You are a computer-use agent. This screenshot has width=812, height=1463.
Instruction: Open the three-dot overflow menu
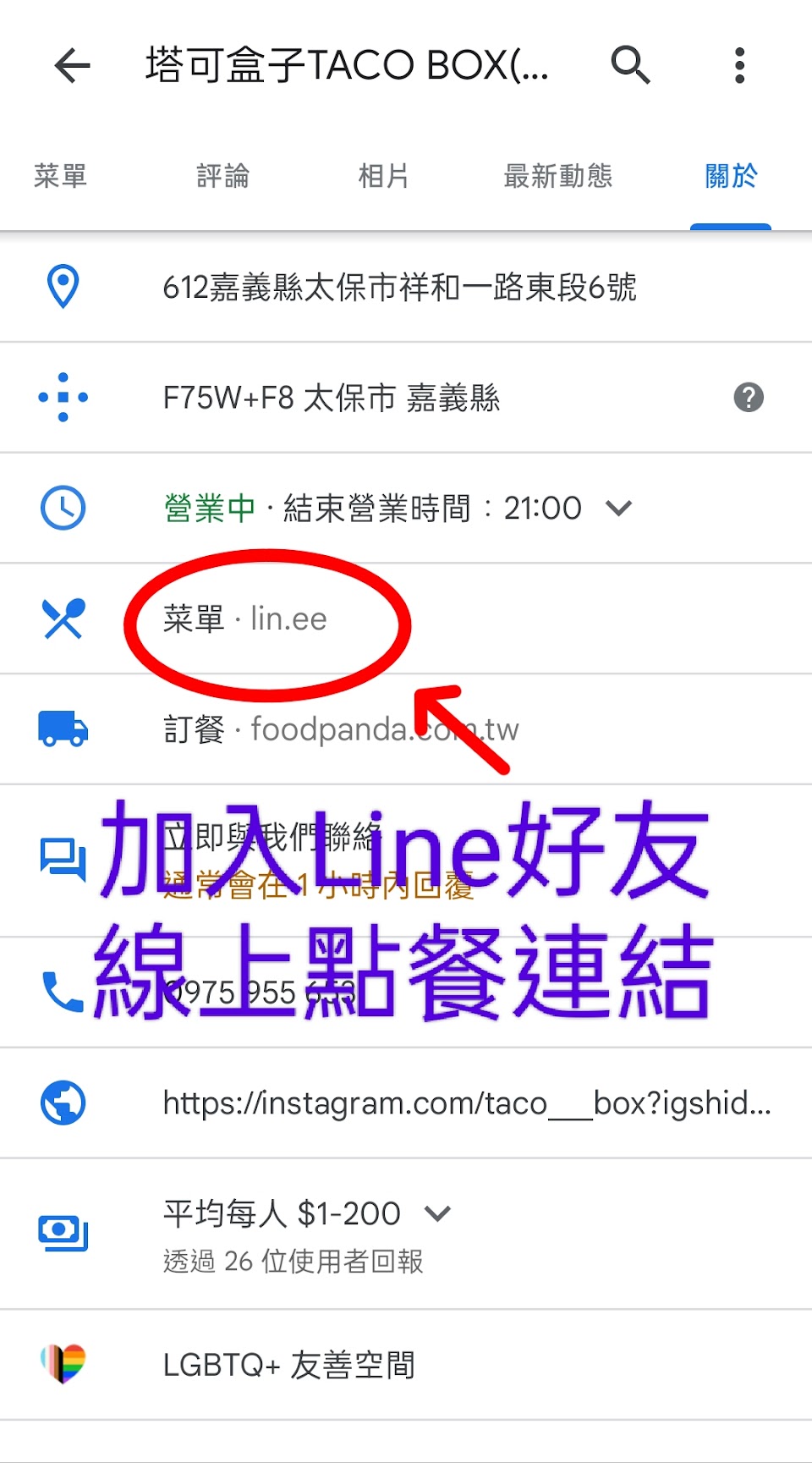click(740, 65)
